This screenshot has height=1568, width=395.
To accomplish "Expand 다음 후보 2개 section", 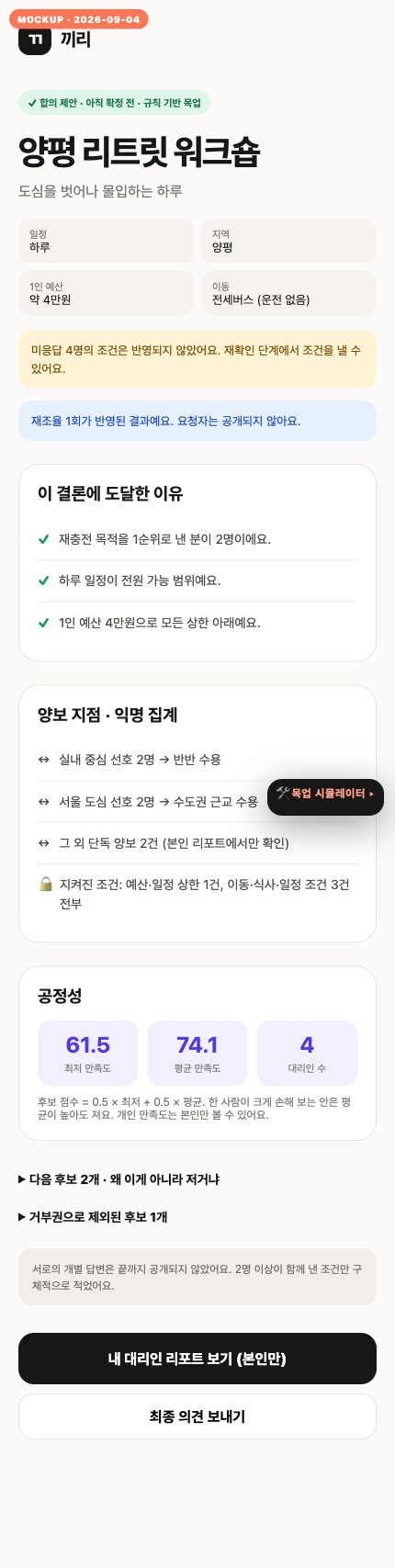I will (118, 1179).
